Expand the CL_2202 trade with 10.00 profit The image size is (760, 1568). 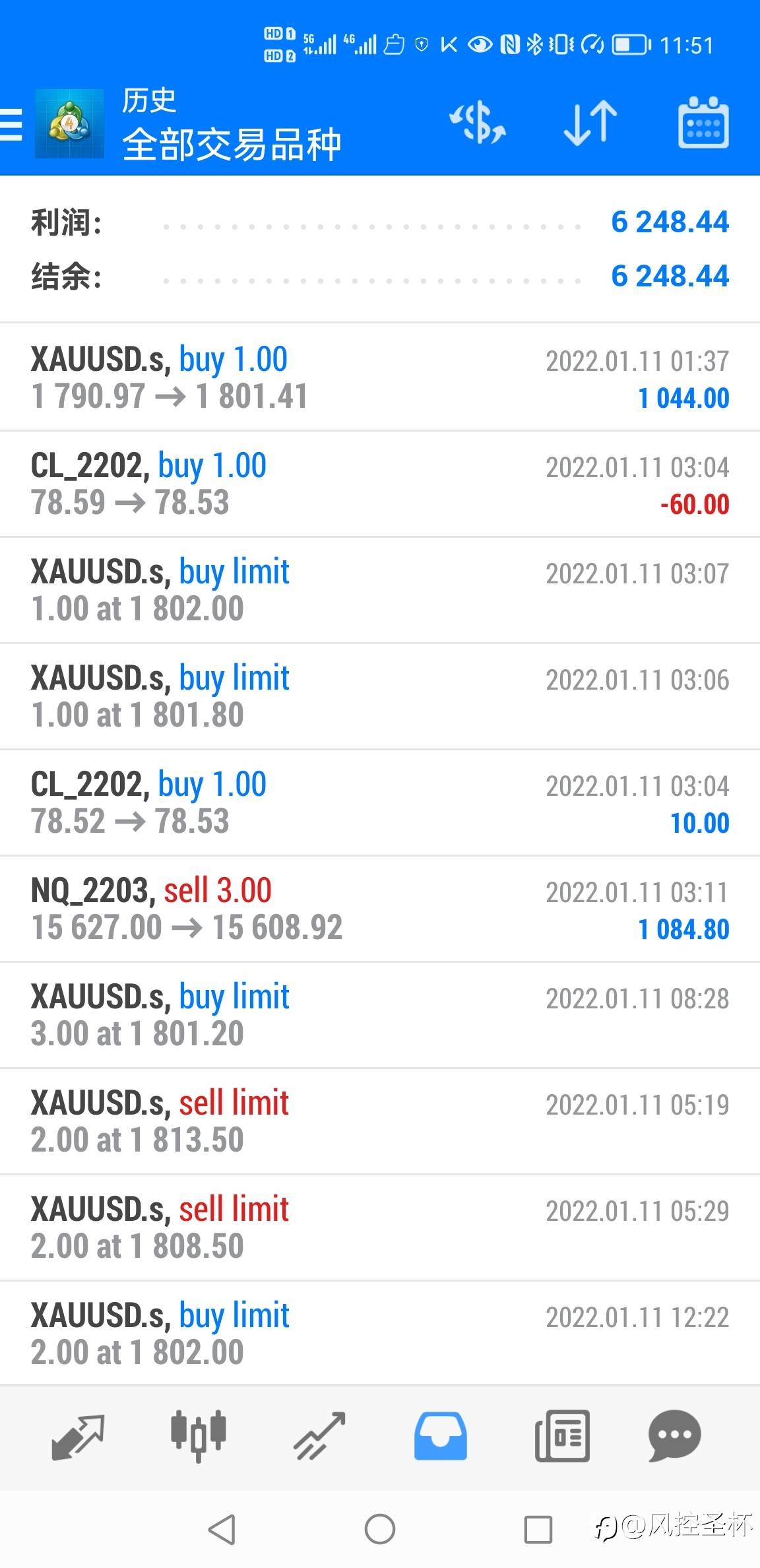click(x=380, y=803)
